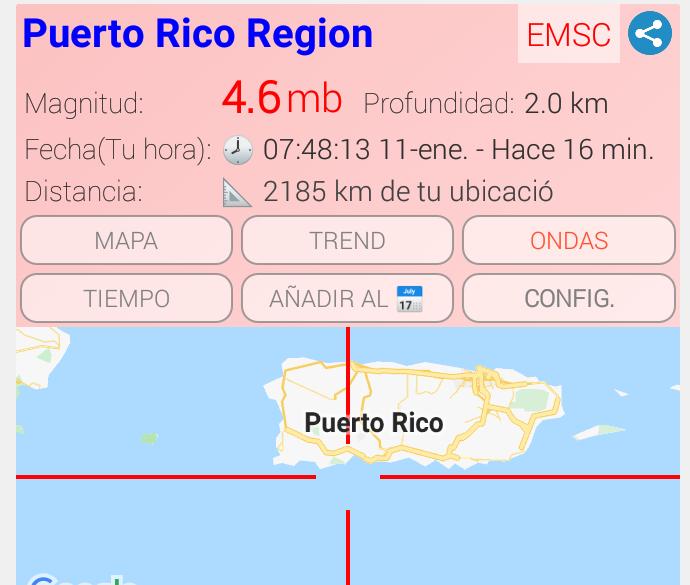This screenshot has height=585, width=690.
Task: Open CONFIG. settings
Action: coord(569,299)
